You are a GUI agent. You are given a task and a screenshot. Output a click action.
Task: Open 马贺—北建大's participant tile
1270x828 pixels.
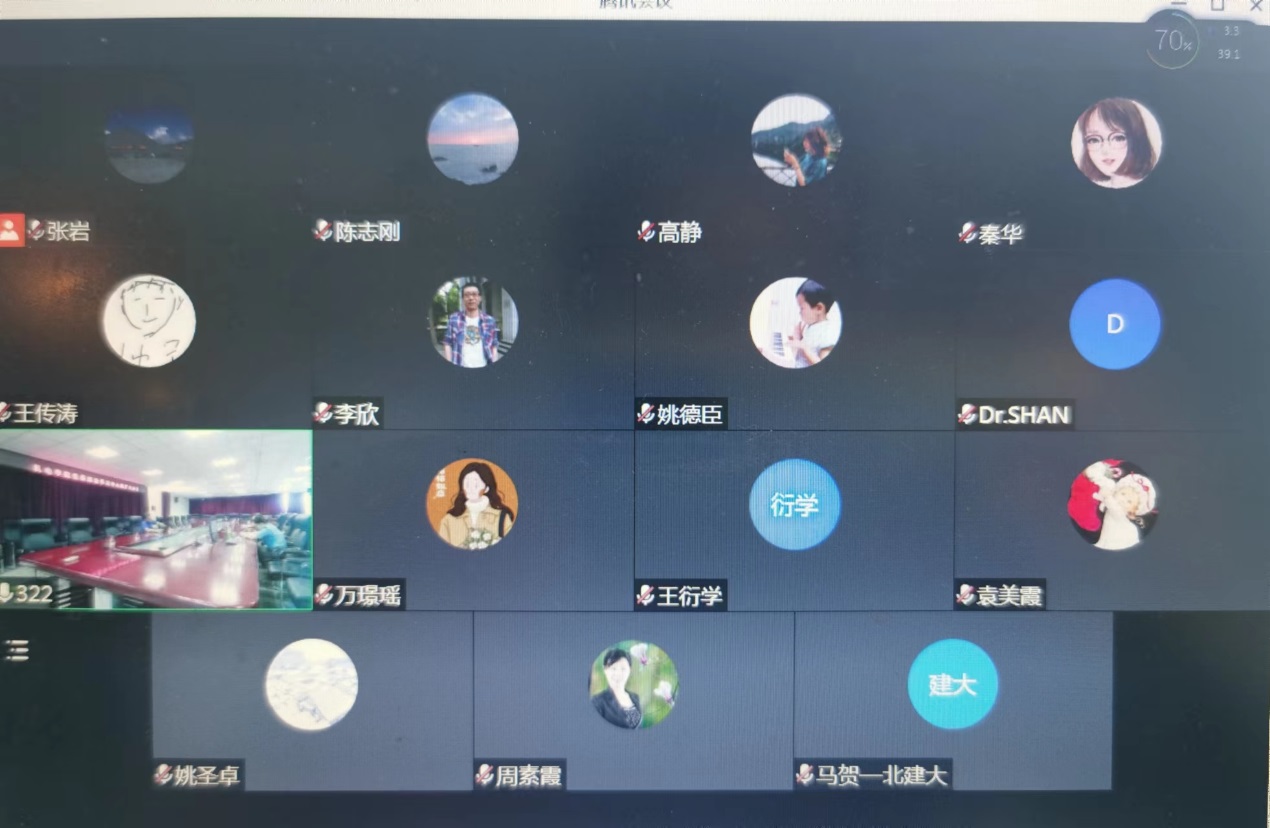click(952, 686)
